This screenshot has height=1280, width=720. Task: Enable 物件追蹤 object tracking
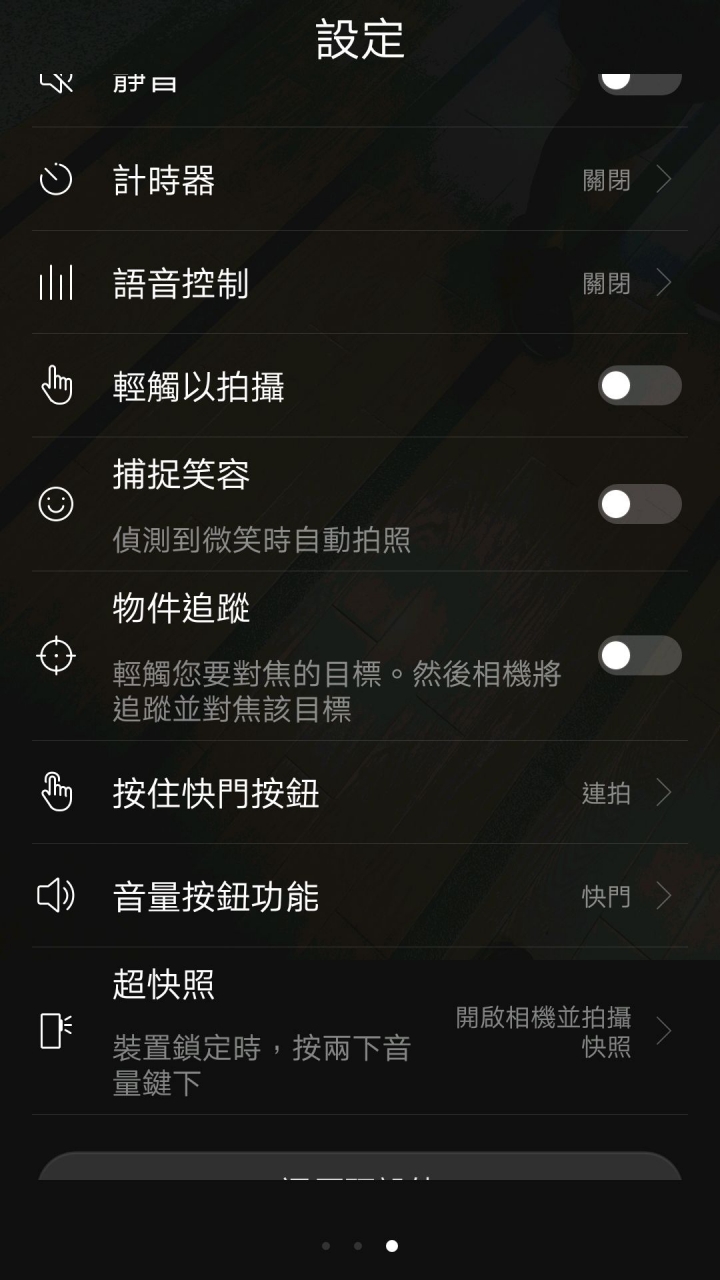(639, 656)
